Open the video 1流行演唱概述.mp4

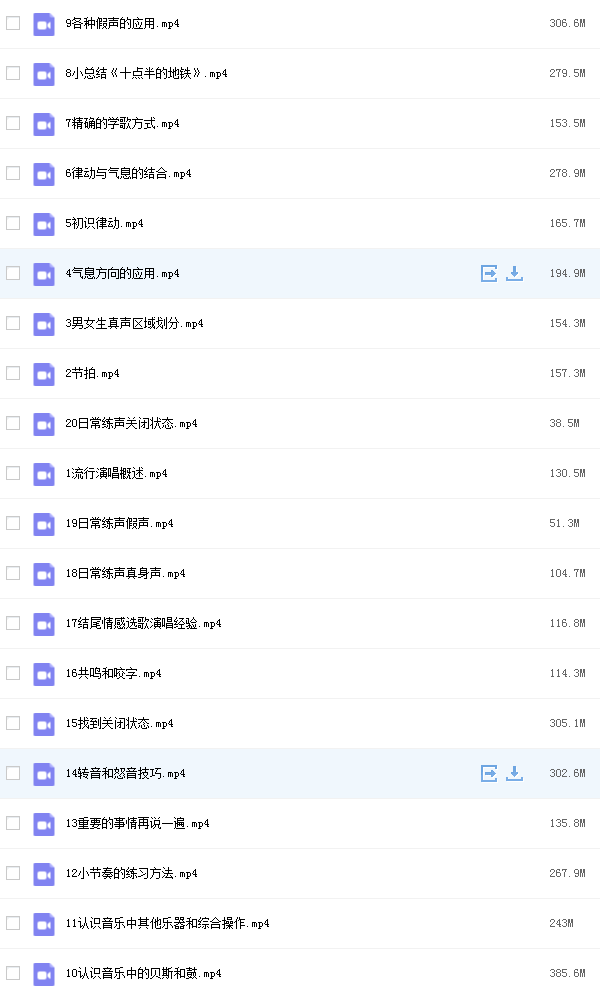[116, 473]
